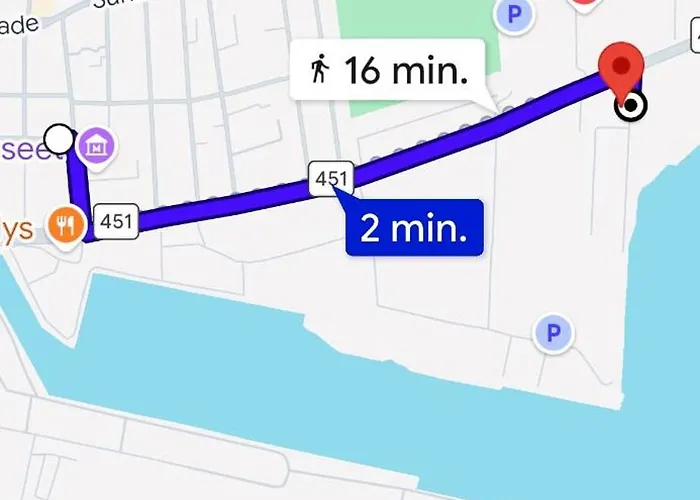
Task: Open the purple museum marker
Action: pyautogui.click(x=97, y=146)
